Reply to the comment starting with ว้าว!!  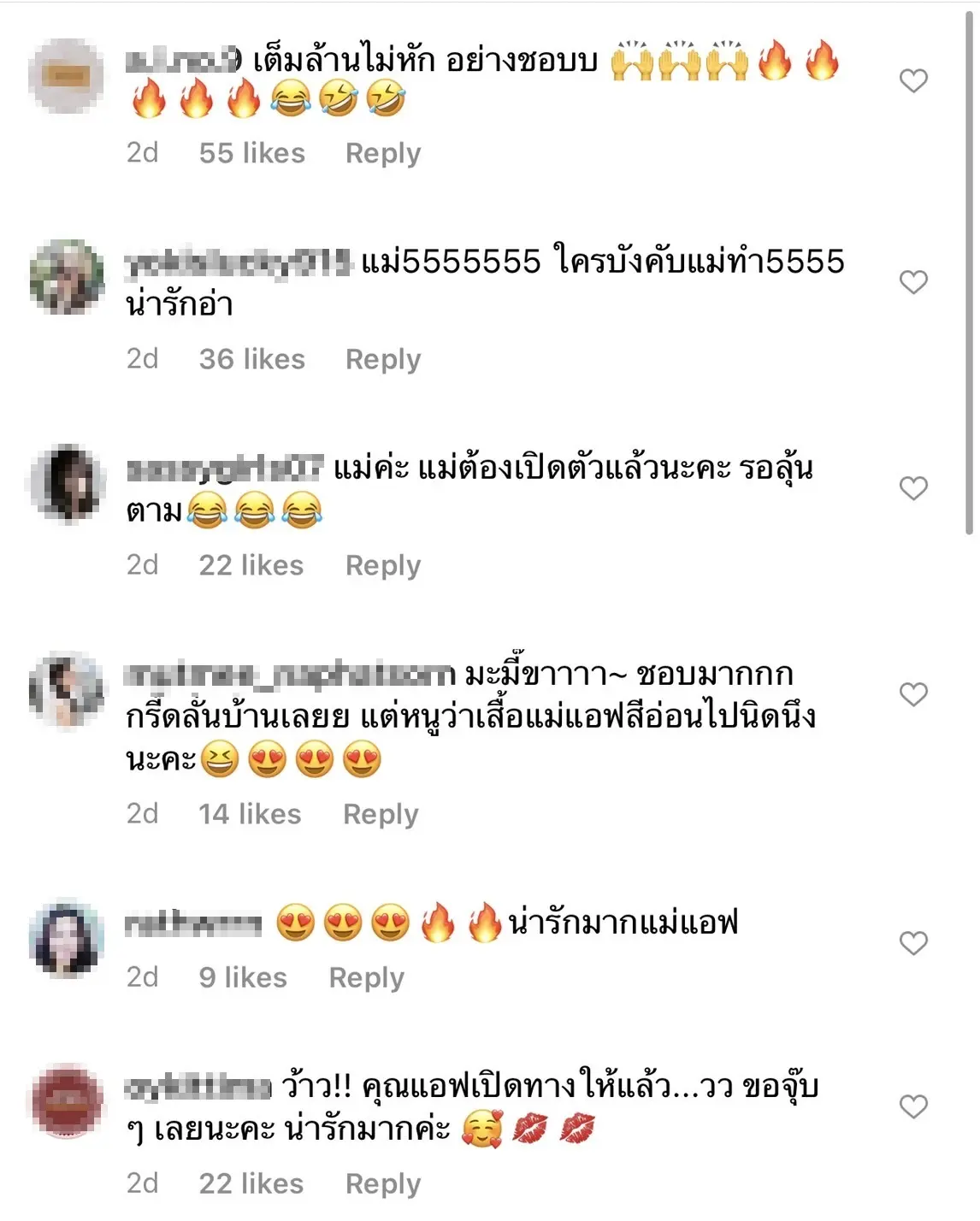(x=382, y=1183)
